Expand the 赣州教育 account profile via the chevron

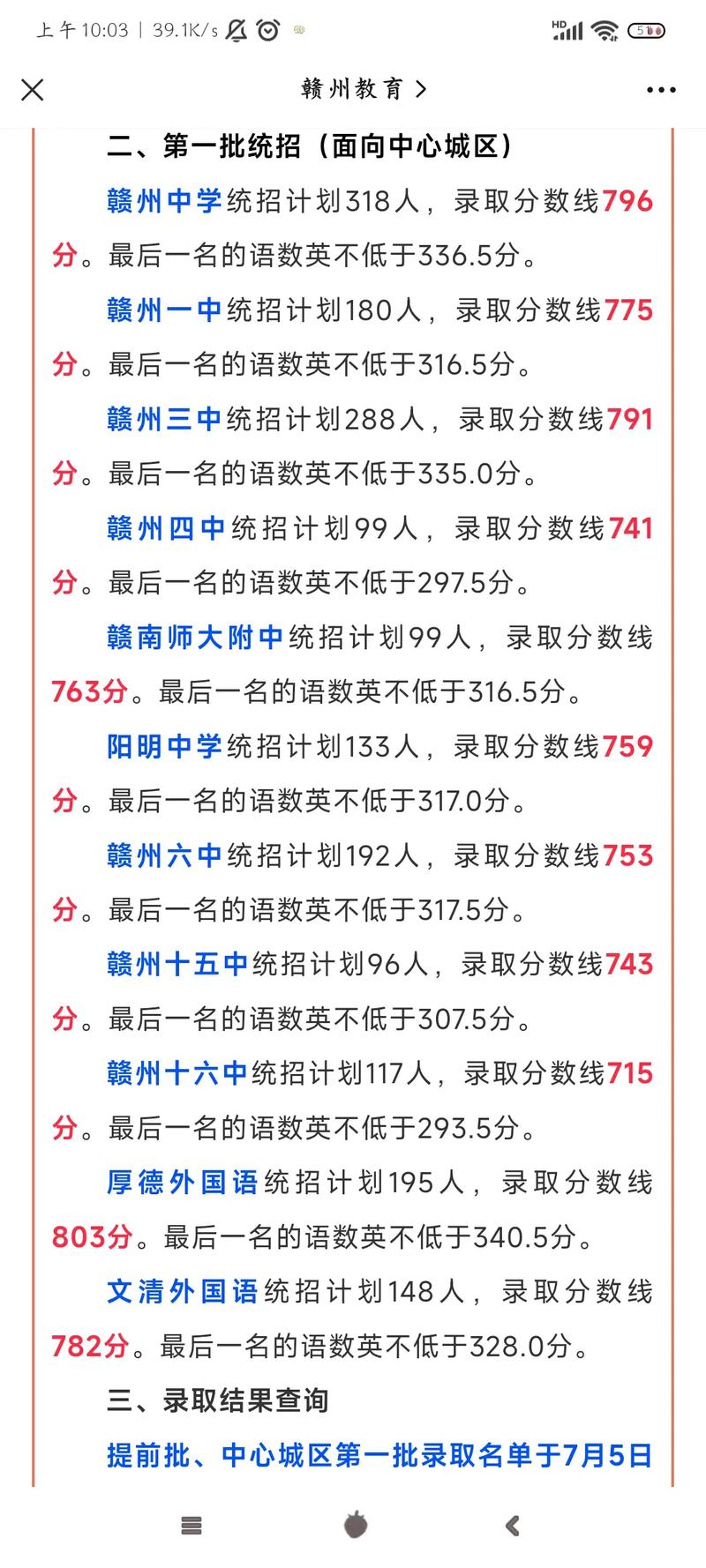point(423,89)
